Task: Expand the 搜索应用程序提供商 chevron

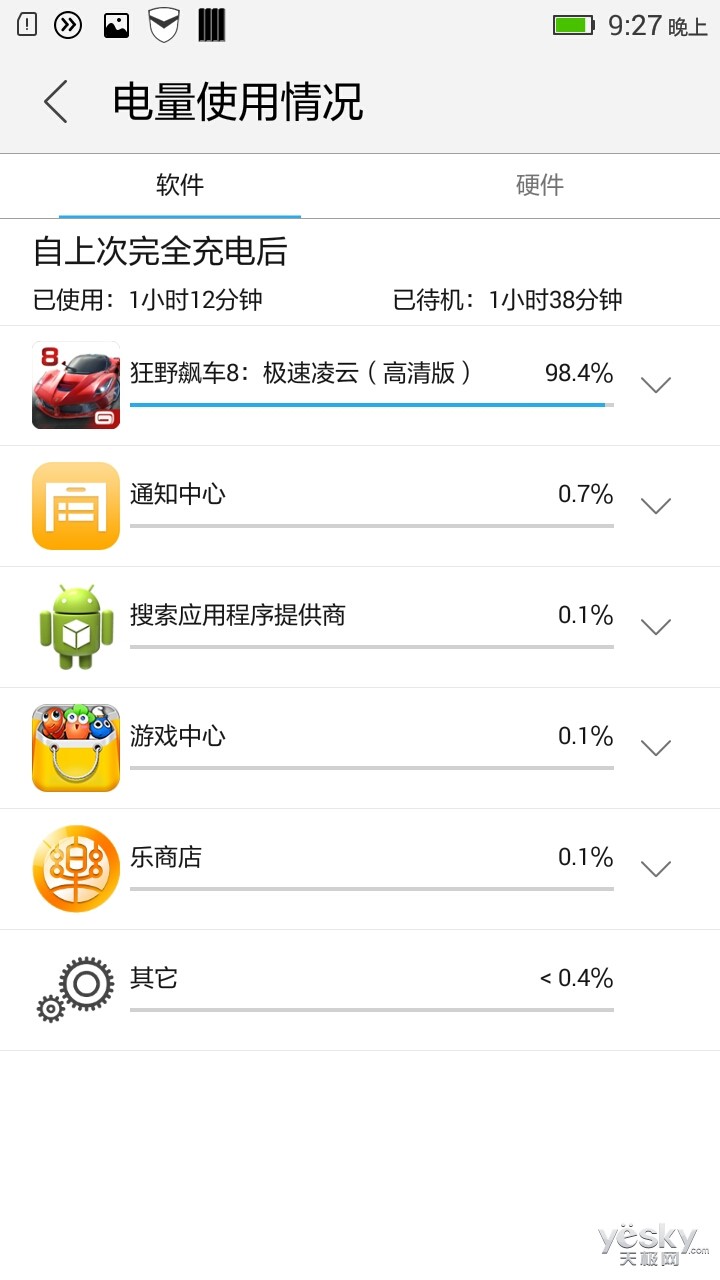Action: click(656, 627)
